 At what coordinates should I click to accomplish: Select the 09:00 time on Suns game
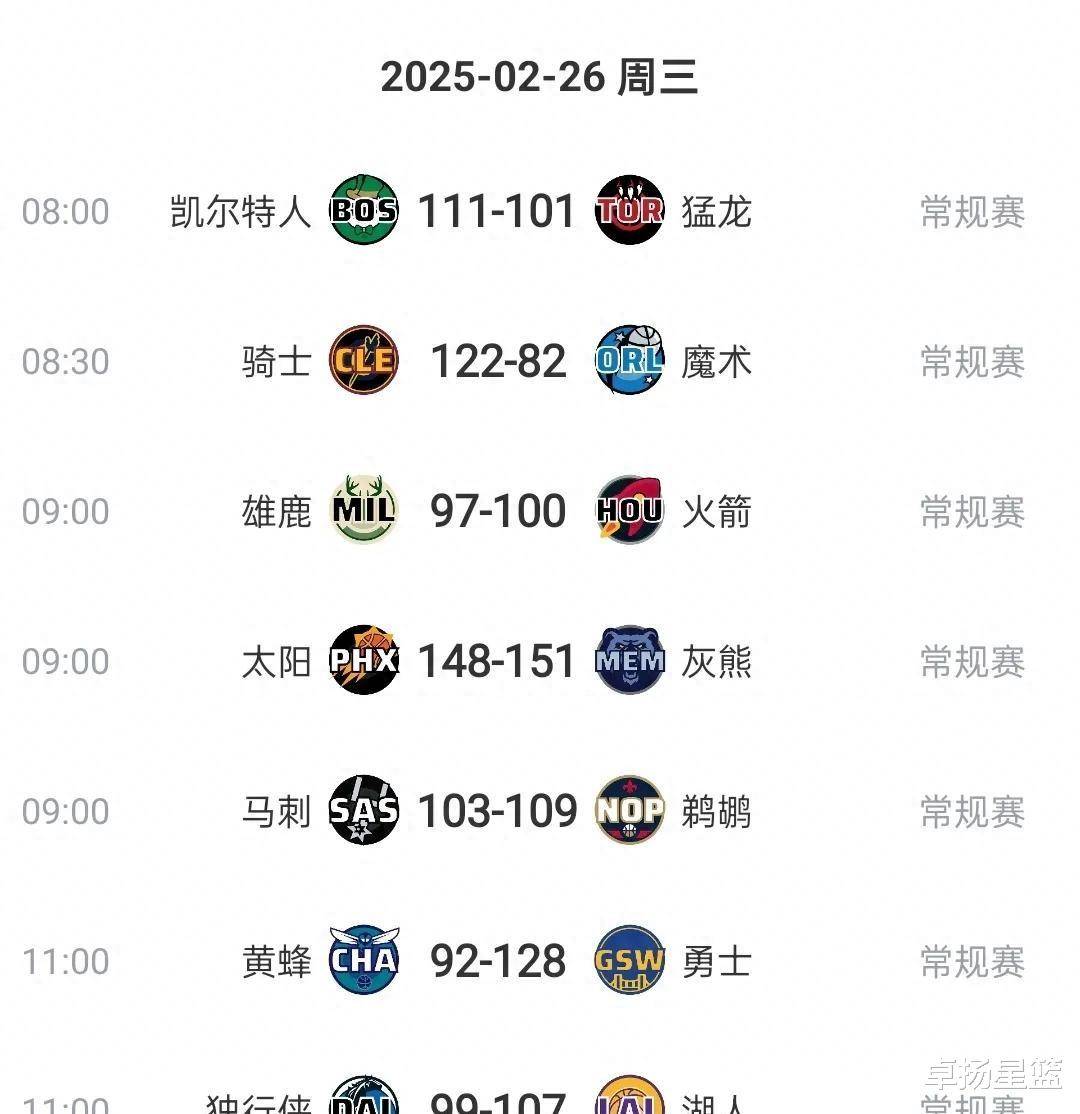[x=66, y=661]
